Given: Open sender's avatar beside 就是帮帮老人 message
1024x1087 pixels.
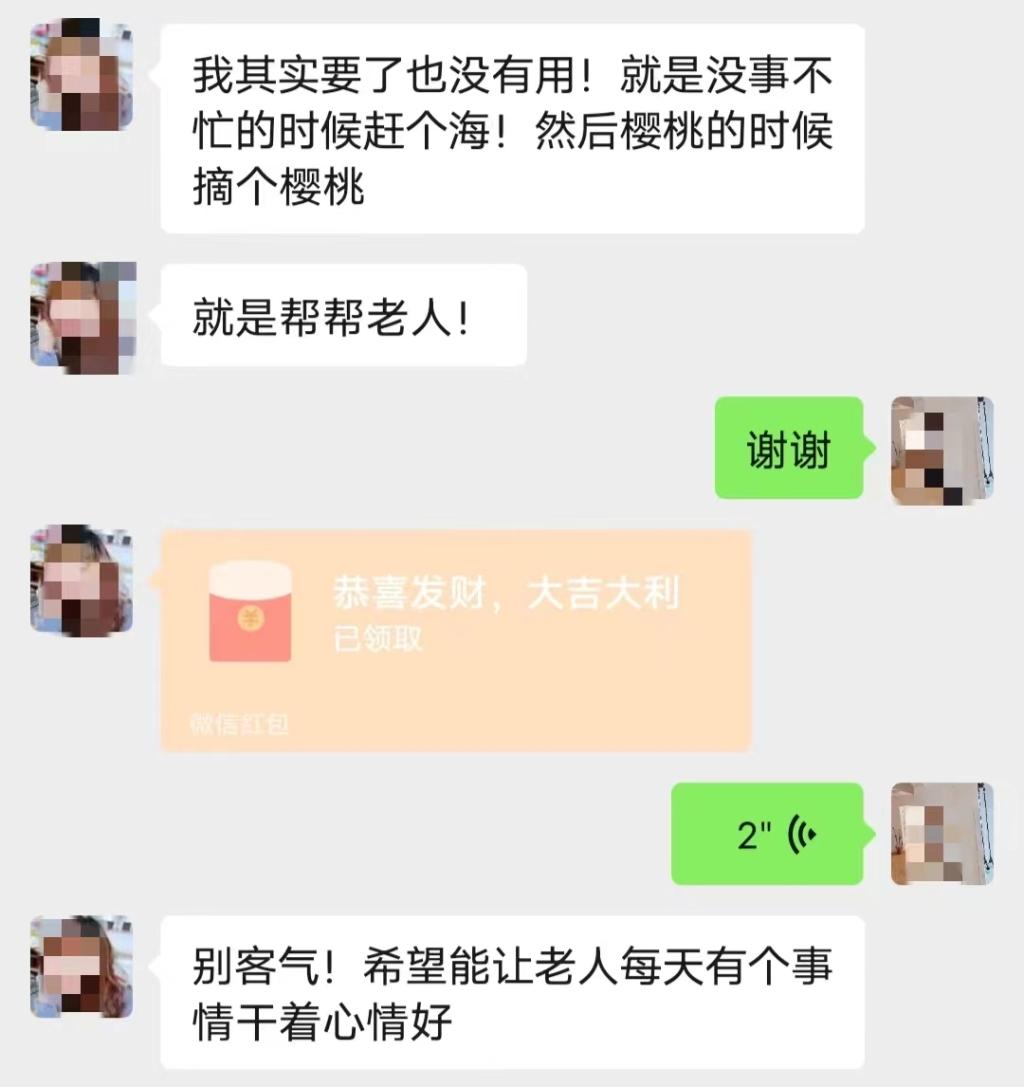Looking at the screenshot, I should tap(82, 316).
